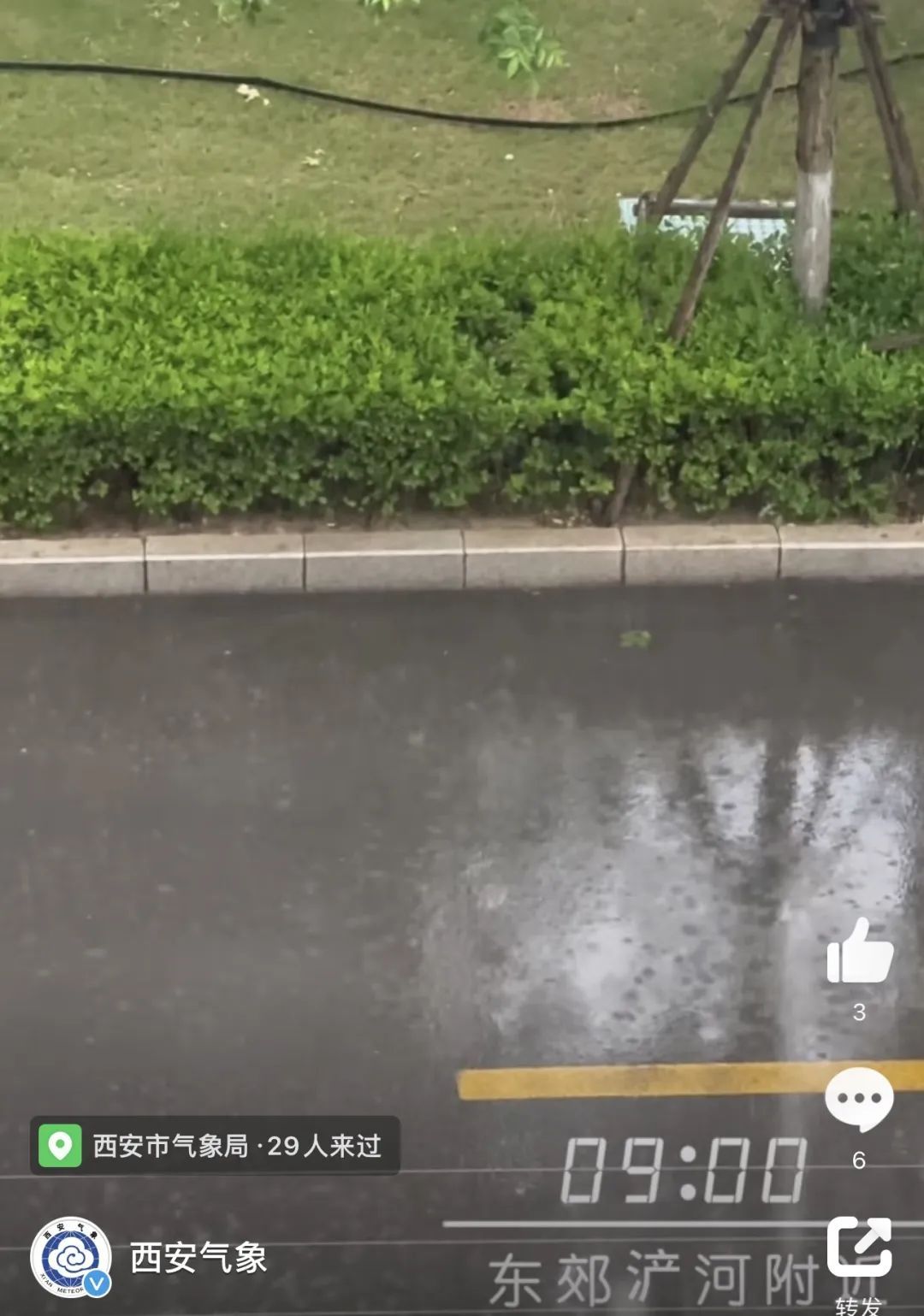Screen dimensions: 924x1316
Task: Open the comments bubble
Action: (x=859, y=1099)
